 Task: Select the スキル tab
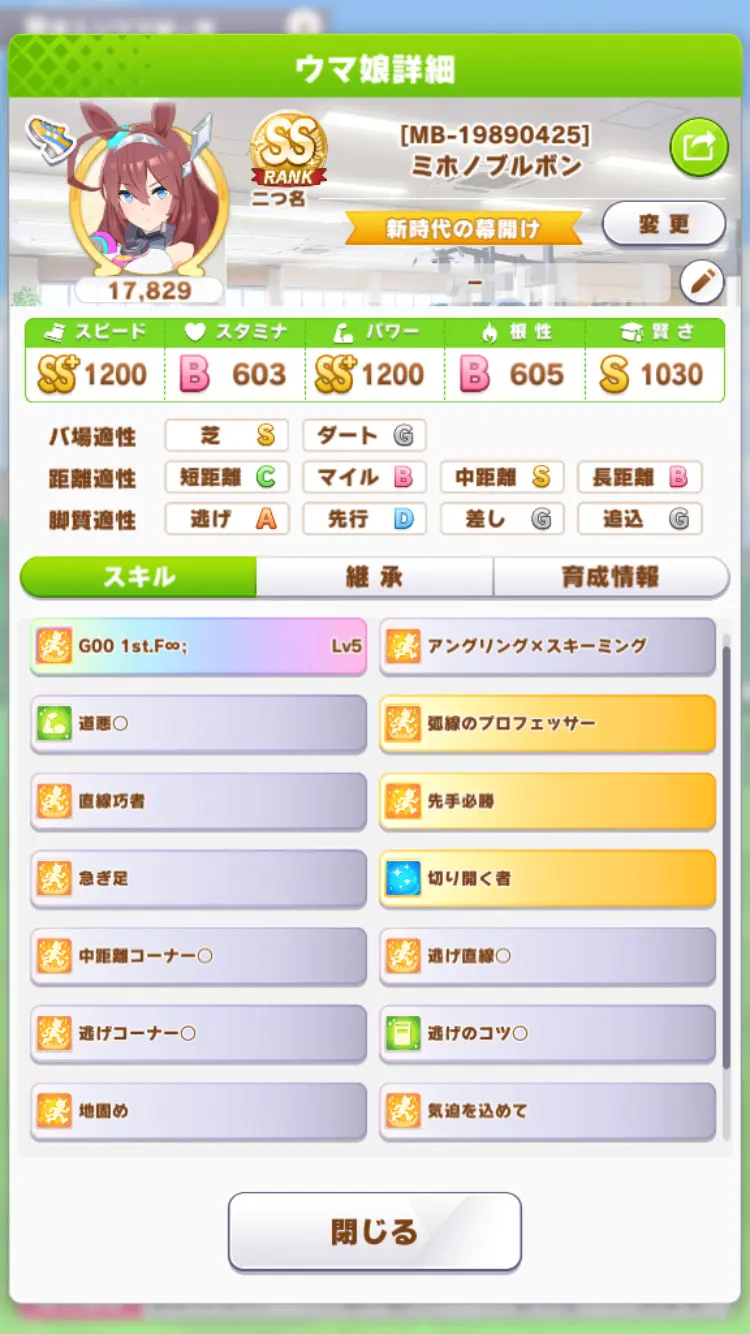click(x=138, y=577)
